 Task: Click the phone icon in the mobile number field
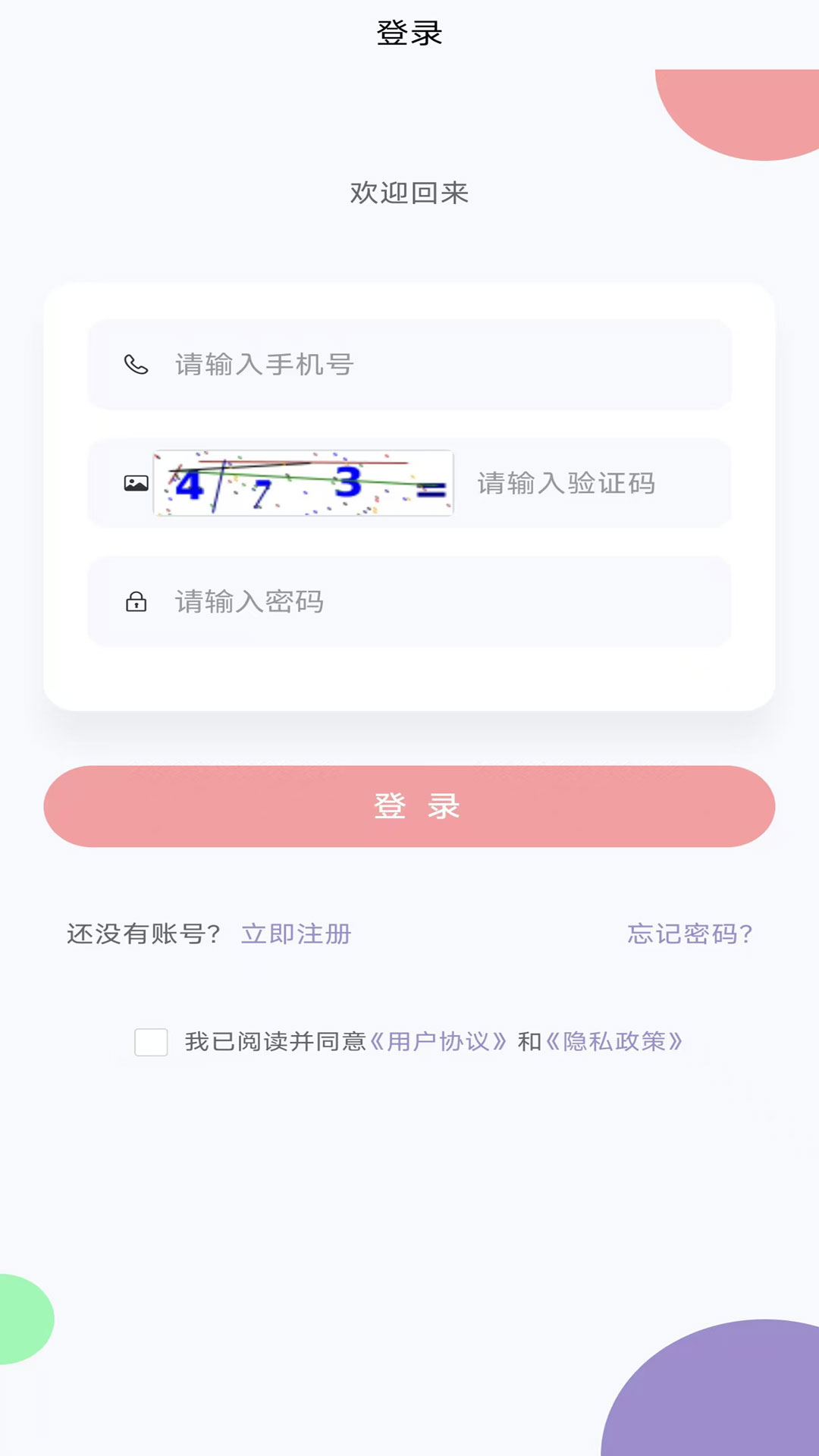point(135,365)
